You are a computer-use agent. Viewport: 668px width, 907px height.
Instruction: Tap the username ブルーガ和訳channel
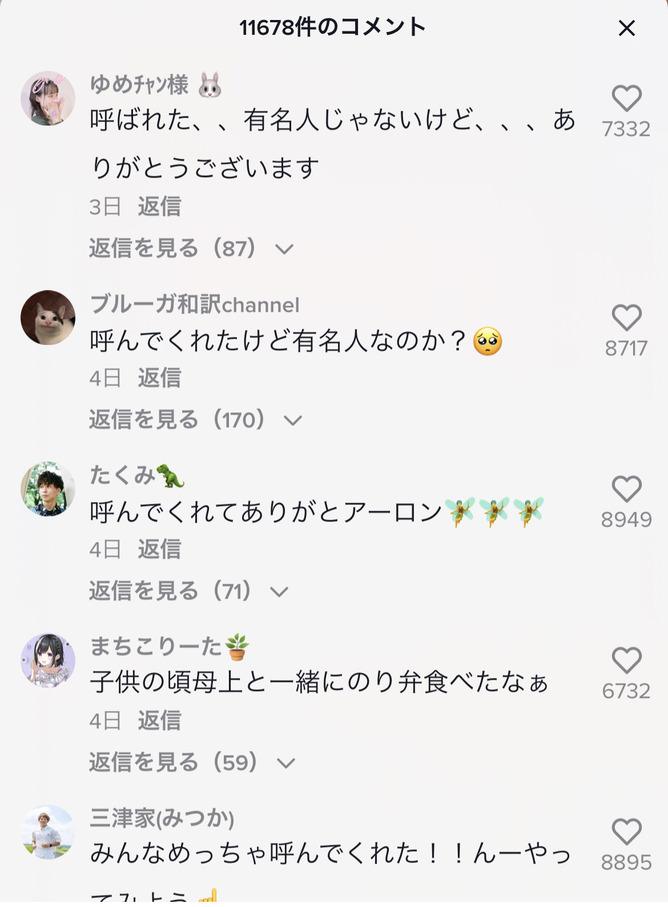tap(195, 304)
